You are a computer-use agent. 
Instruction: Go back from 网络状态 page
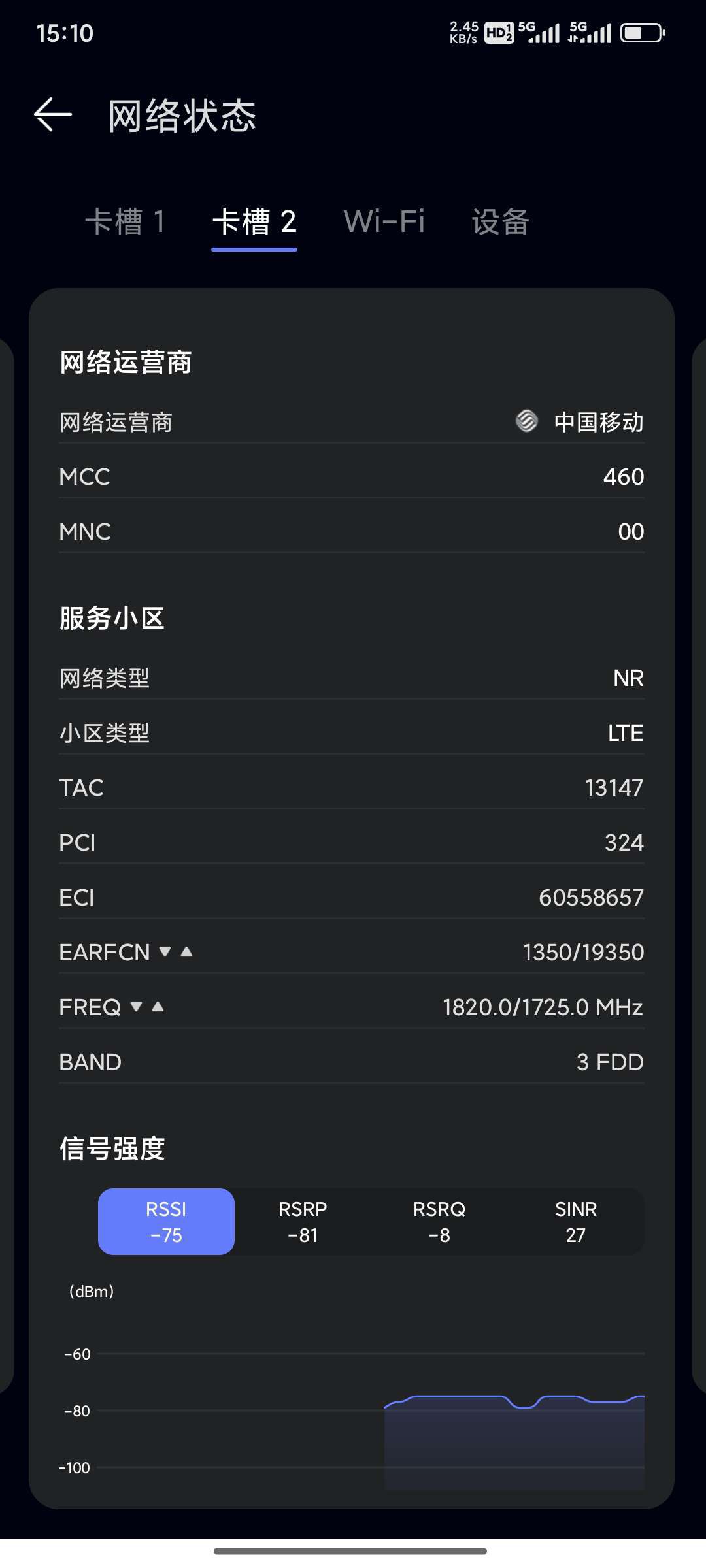[x=53, y=115]
